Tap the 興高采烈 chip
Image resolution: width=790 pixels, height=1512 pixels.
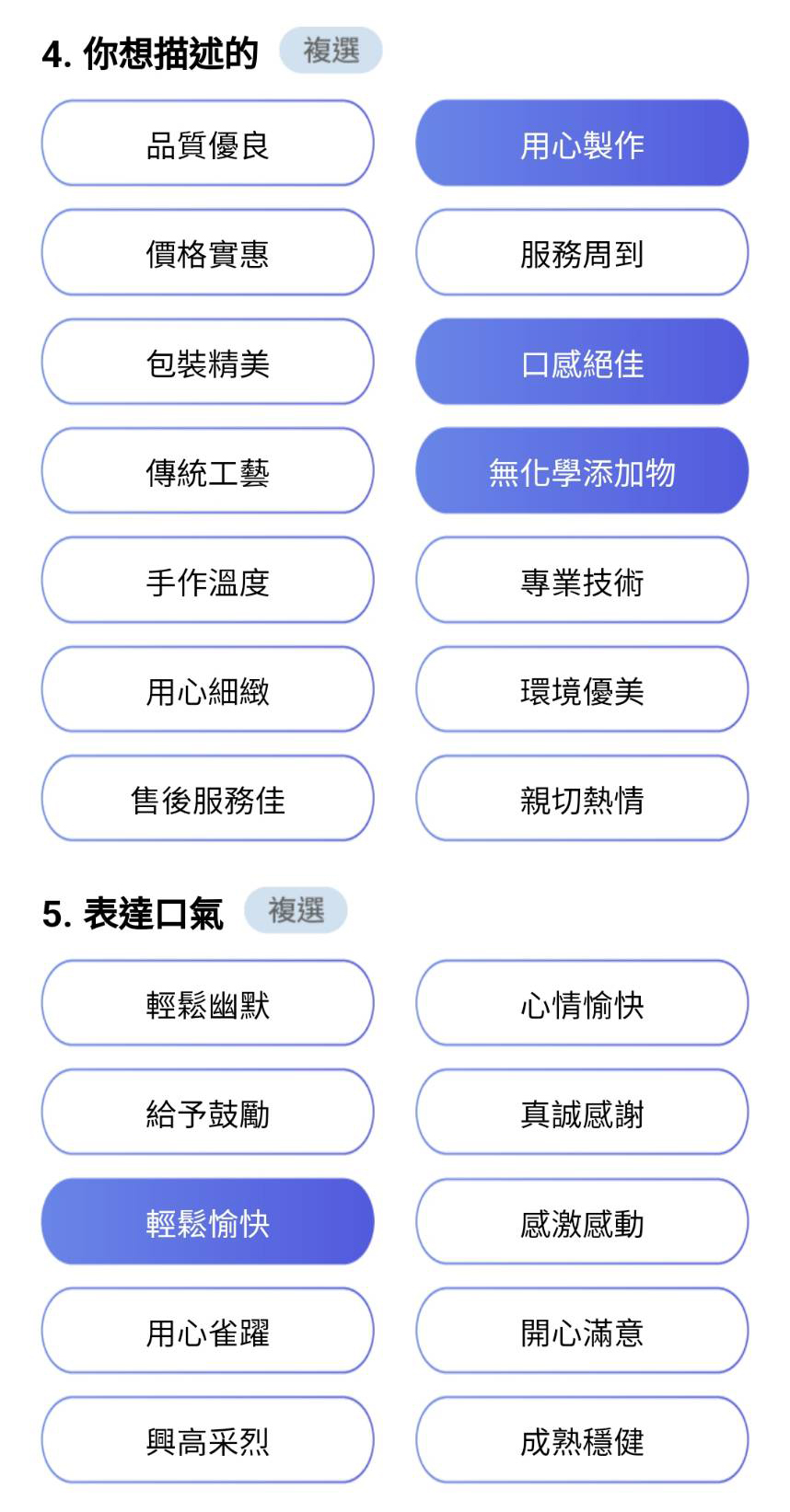pyautogui.click(x=207, y=1440)
